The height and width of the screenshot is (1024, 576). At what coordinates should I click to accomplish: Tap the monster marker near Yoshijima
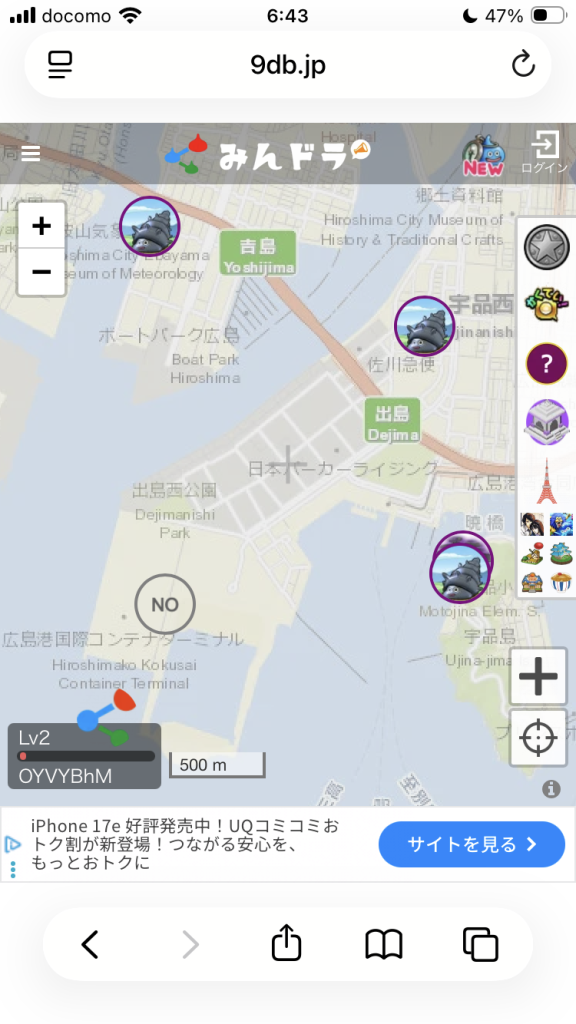click(150, 227)
